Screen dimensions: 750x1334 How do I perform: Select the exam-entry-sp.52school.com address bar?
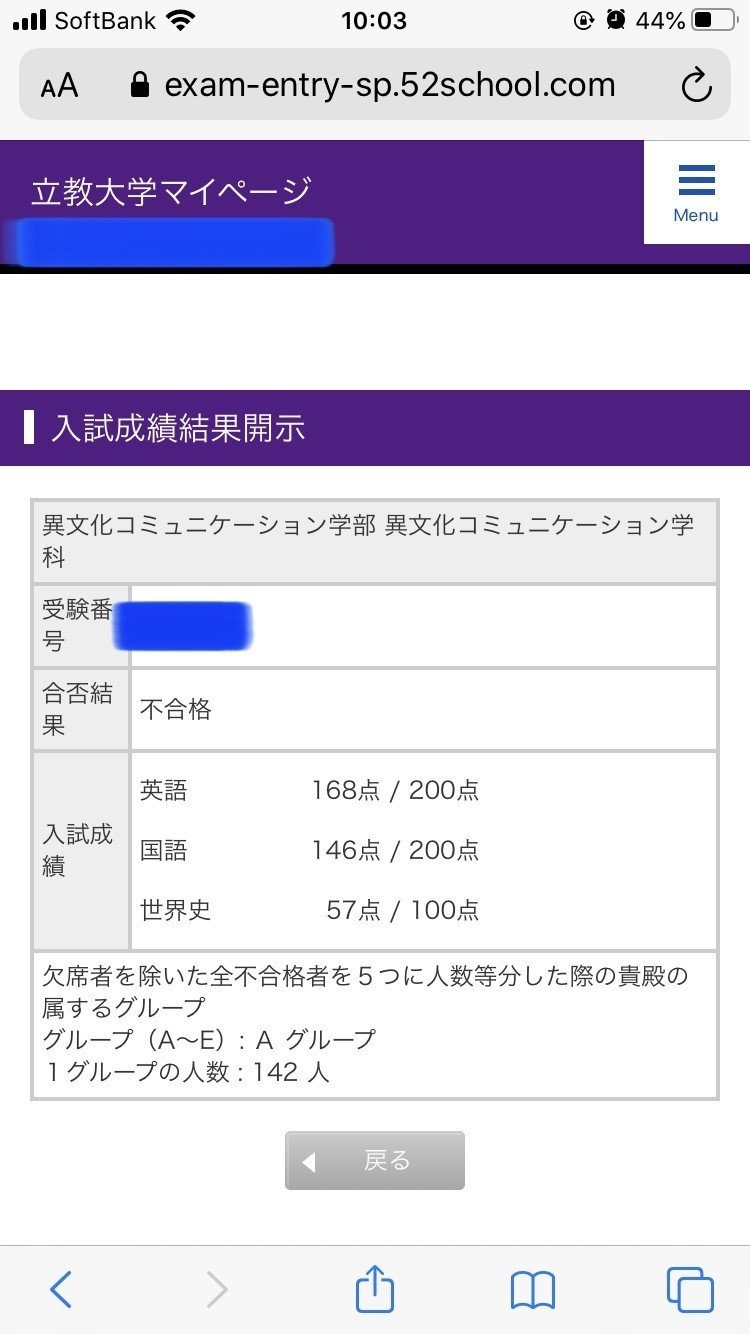[390, 85]
